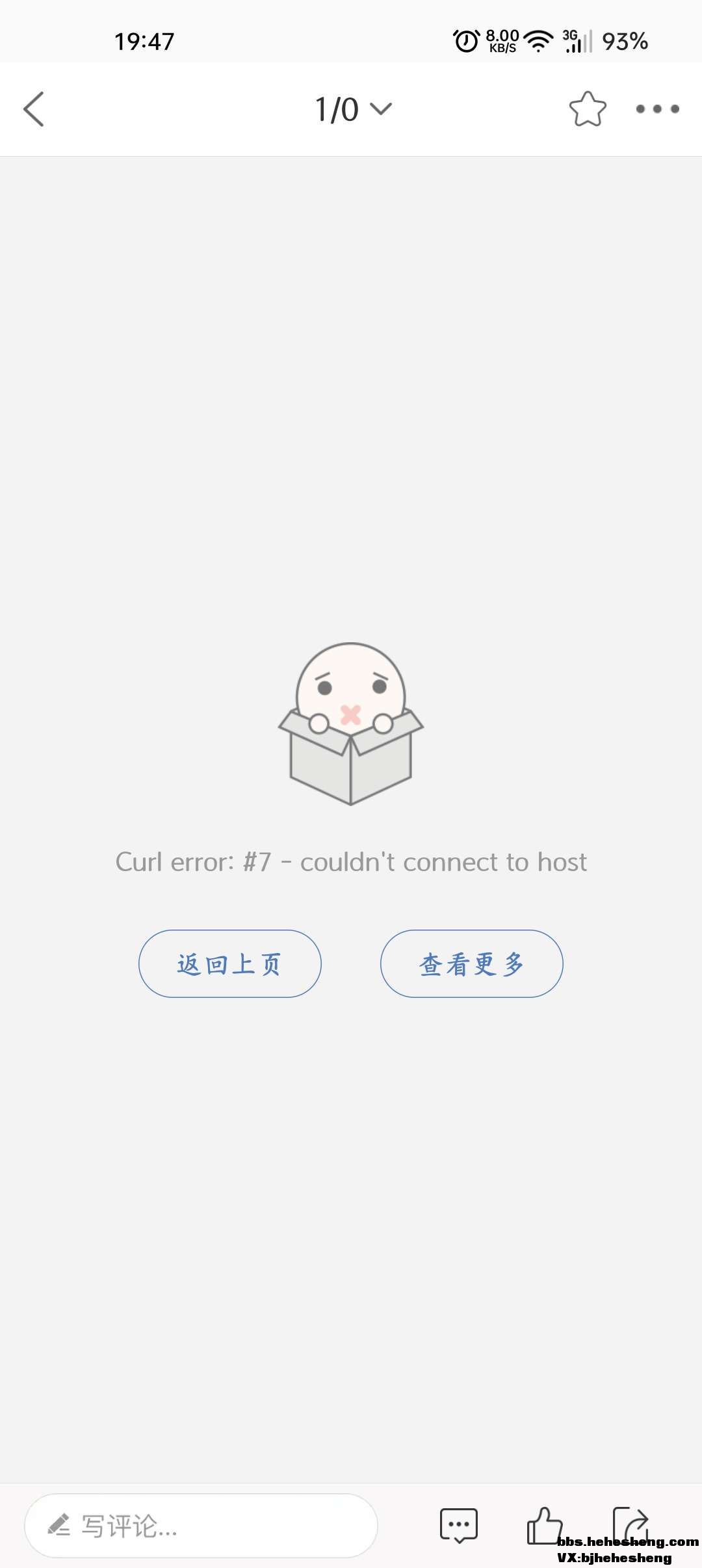Tap the 查看更多 button
The height and width of the screenshot is (1568, 702).
click(x=471, y=963)
